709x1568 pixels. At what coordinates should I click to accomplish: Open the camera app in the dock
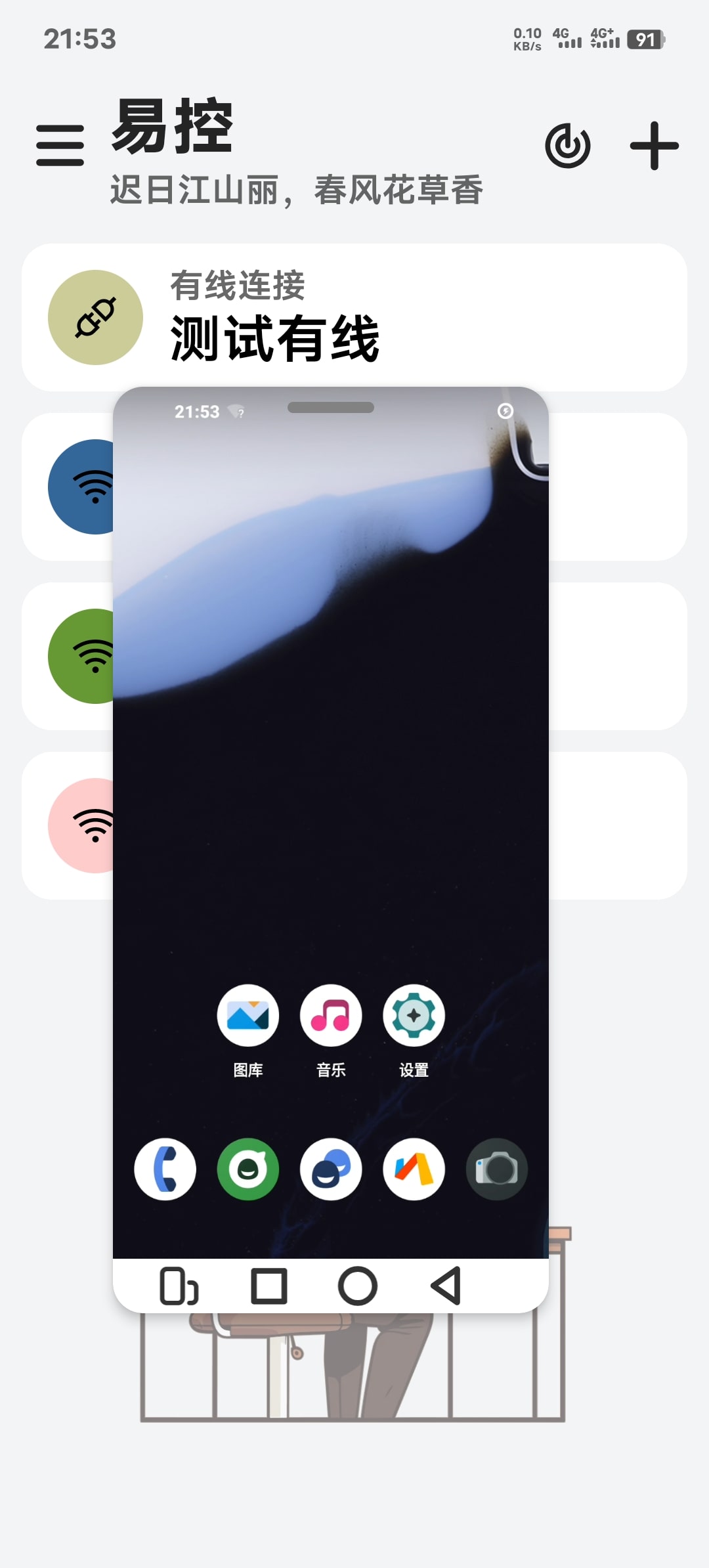(497, 1169)
